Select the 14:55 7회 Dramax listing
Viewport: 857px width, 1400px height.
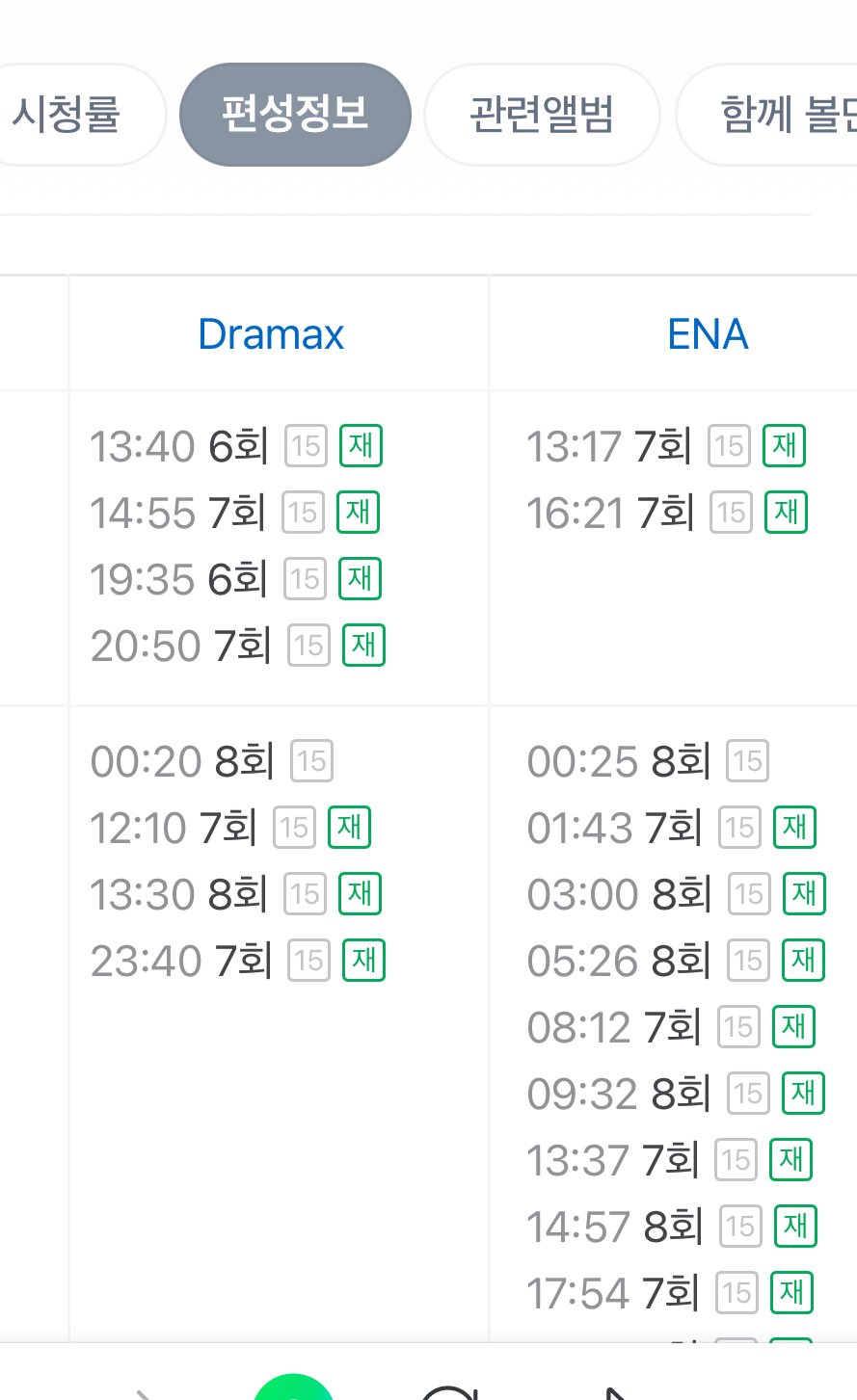coord(178,512)
